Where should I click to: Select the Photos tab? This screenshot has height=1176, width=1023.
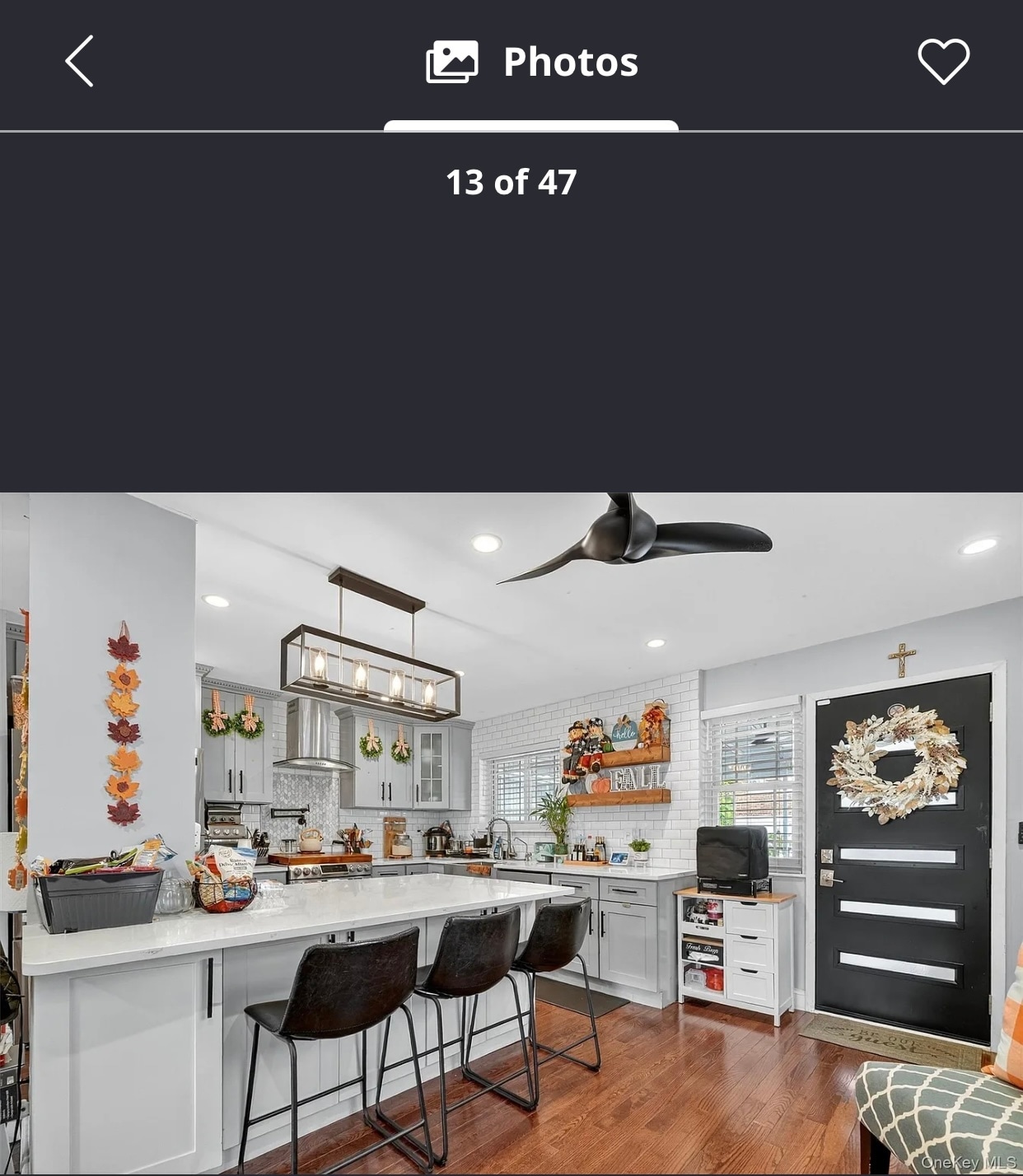[x=532, y=63]
